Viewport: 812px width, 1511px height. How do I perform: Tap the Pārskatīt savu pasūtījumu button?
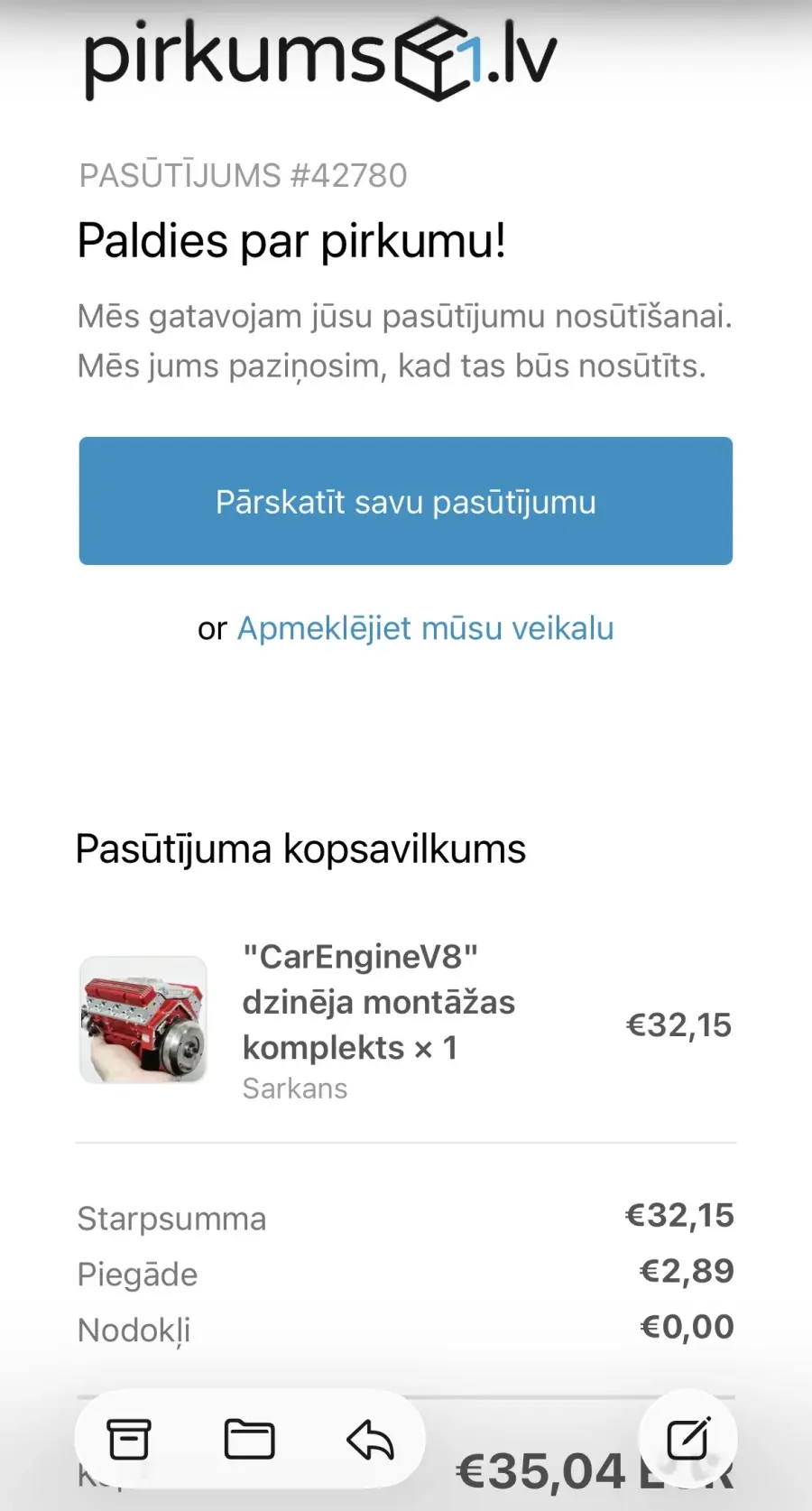click(x=405, y=501)
